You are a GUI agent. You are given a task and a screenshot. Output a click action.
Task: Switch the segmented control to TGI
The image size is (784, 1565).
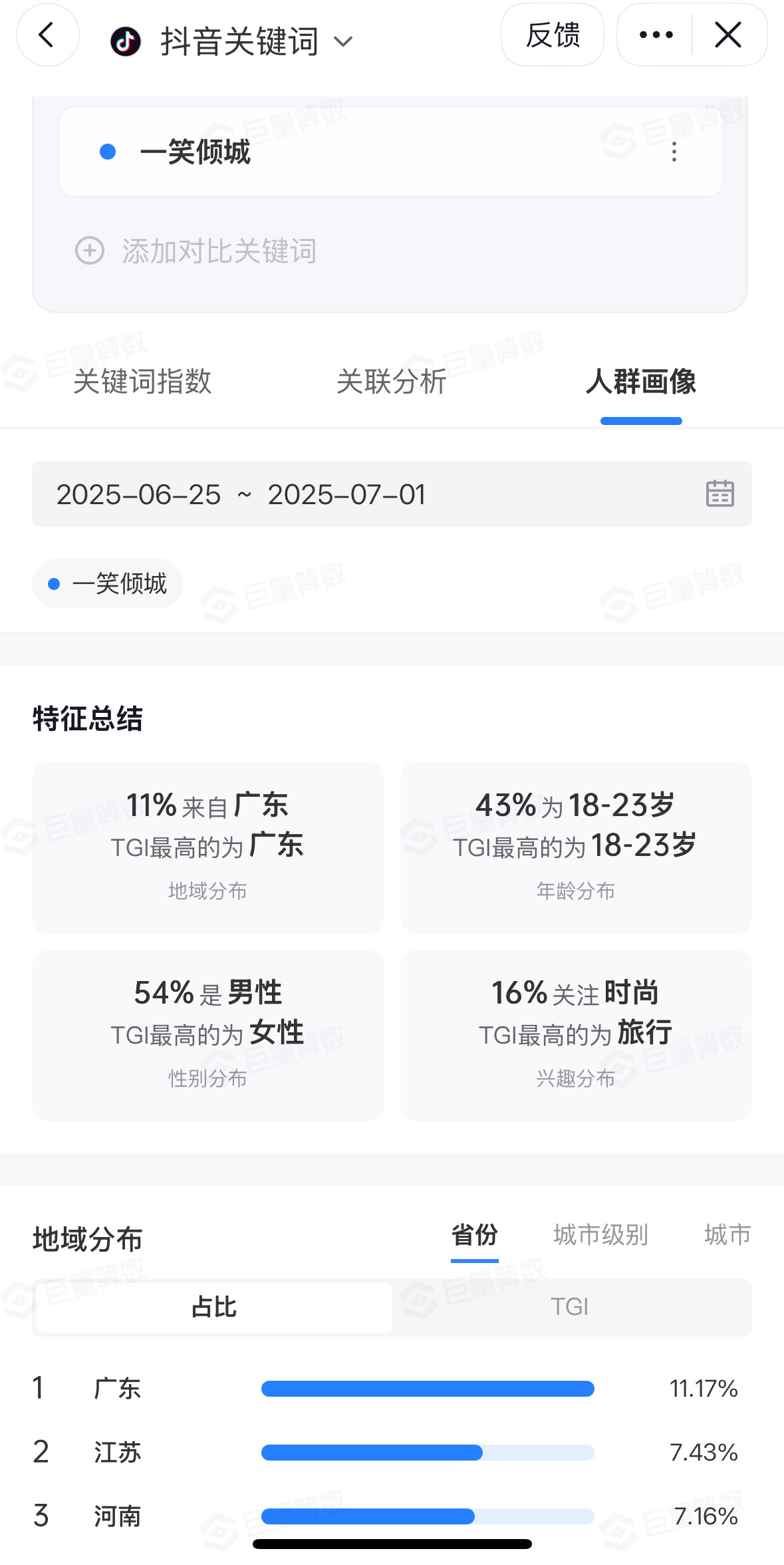(x=570, y=1307)
